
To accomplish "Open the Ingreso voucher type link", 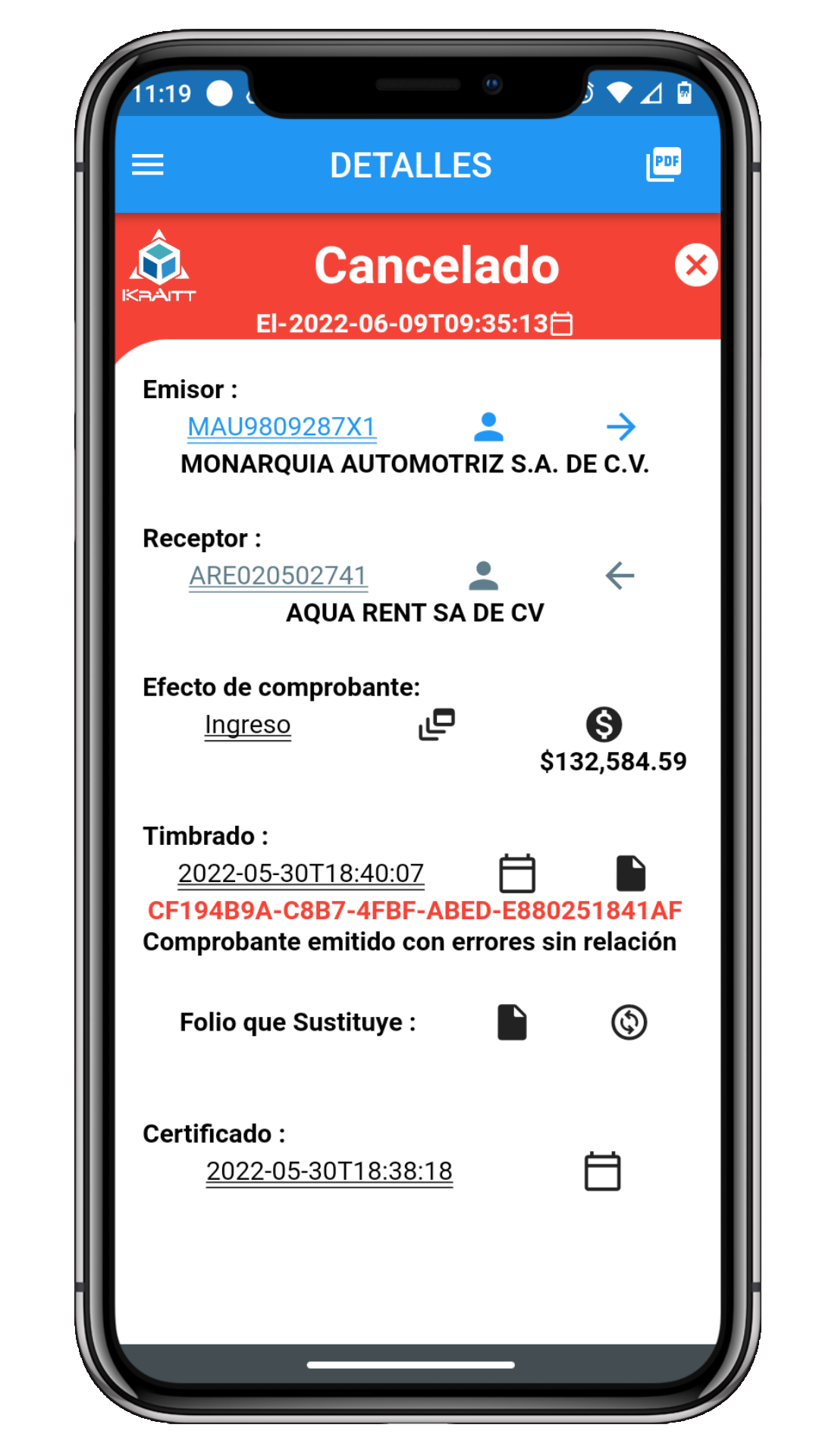I will click(247, 725).
